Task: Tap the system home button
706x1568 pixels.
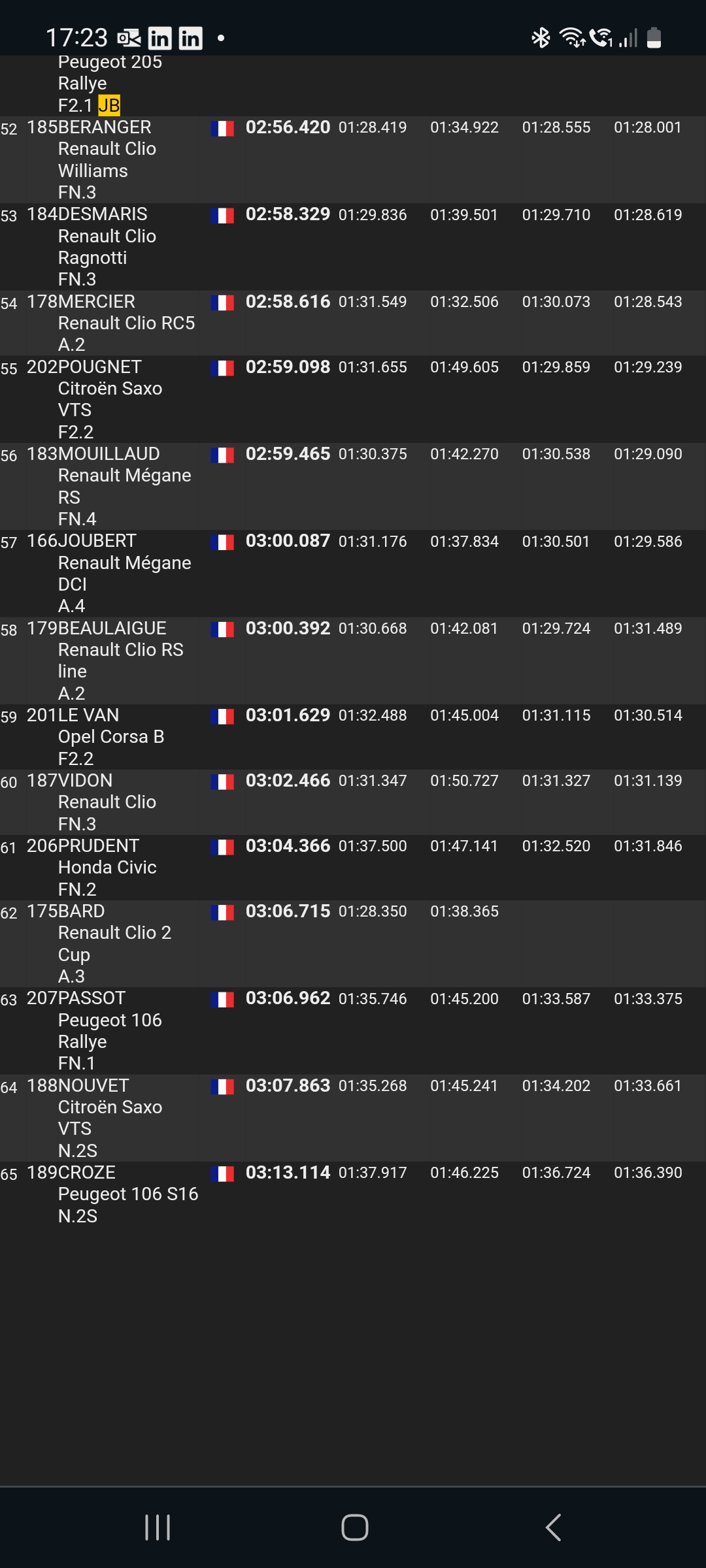Action: 354,1527
